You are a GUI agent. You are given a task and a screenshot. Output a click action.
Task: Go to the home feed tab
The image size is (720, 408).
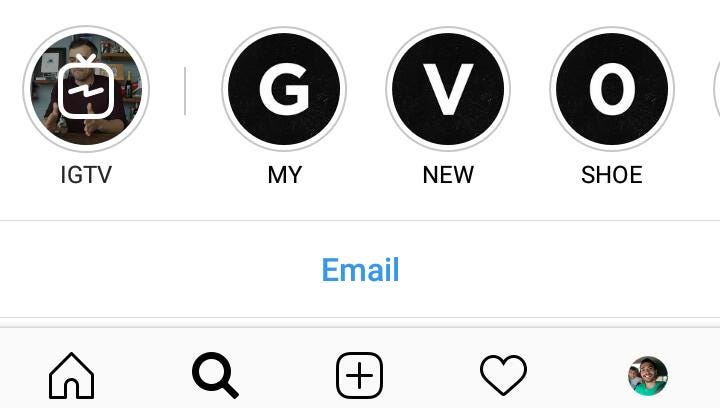point(72,376)
